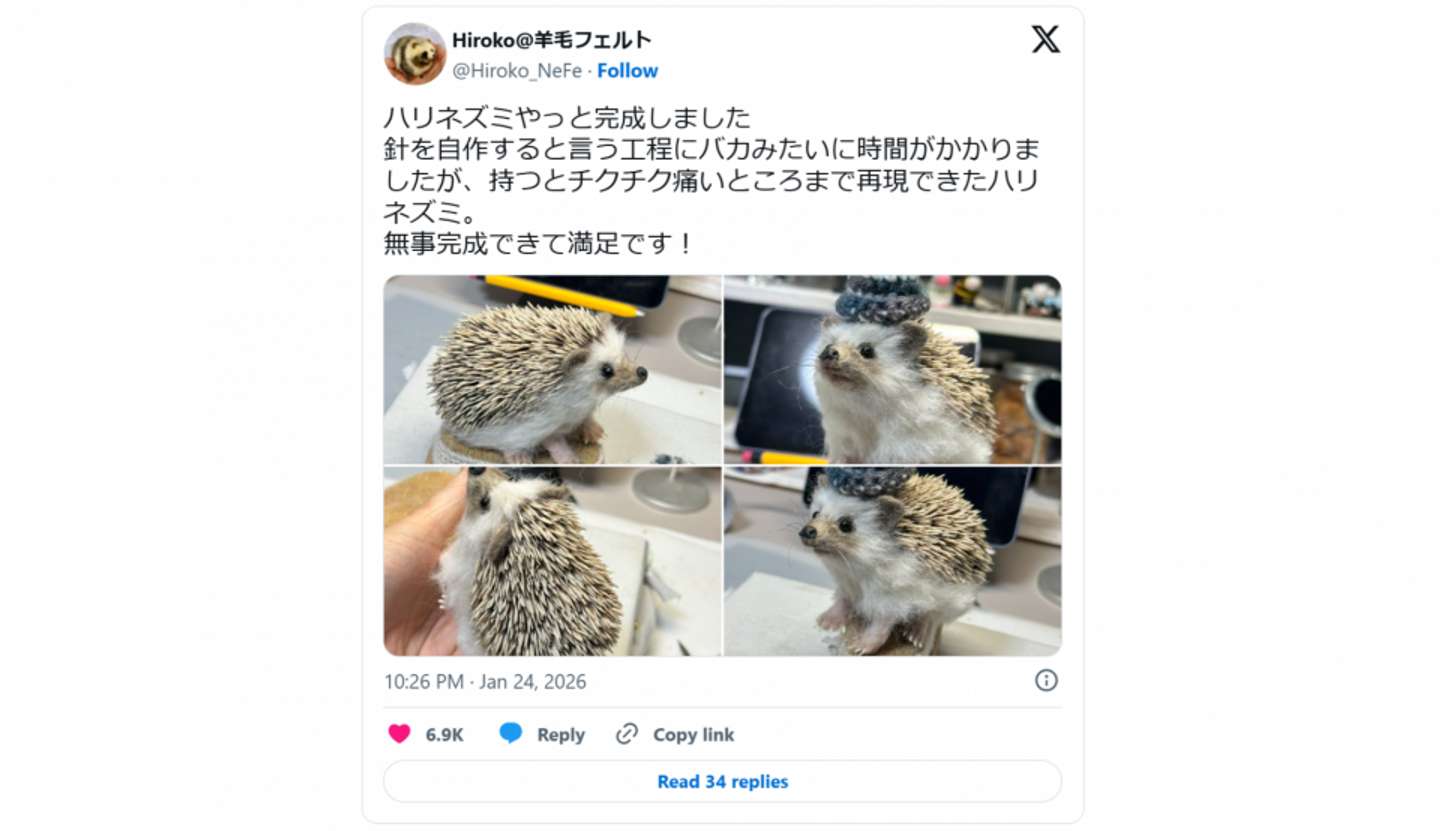The width and height of the screenshot is (1440, 831).
Task: Like this tweet with 6.9K likes
Action: pos(400,734)
